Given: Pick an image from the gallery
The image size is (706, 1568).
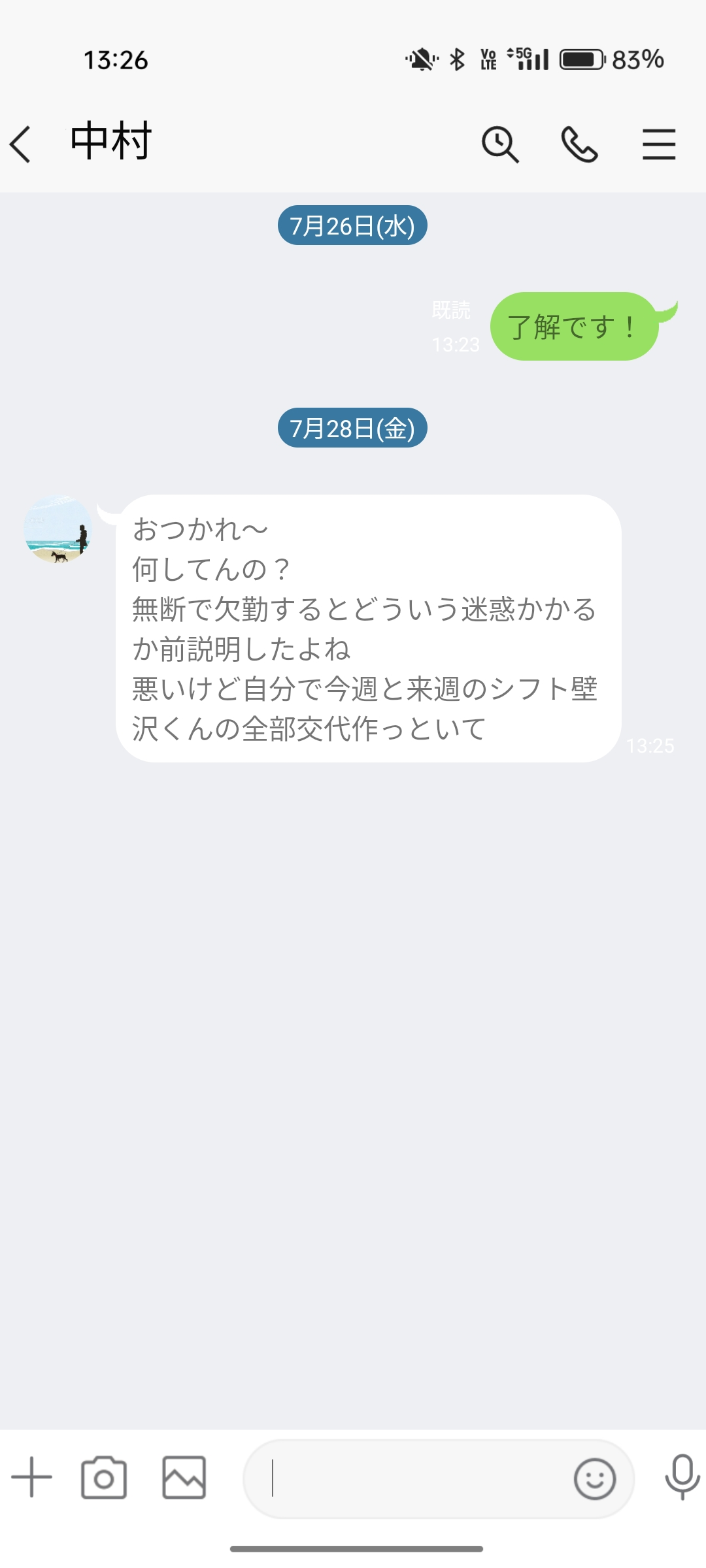Looking at the screenshot, I should (x=184, y=1477).
